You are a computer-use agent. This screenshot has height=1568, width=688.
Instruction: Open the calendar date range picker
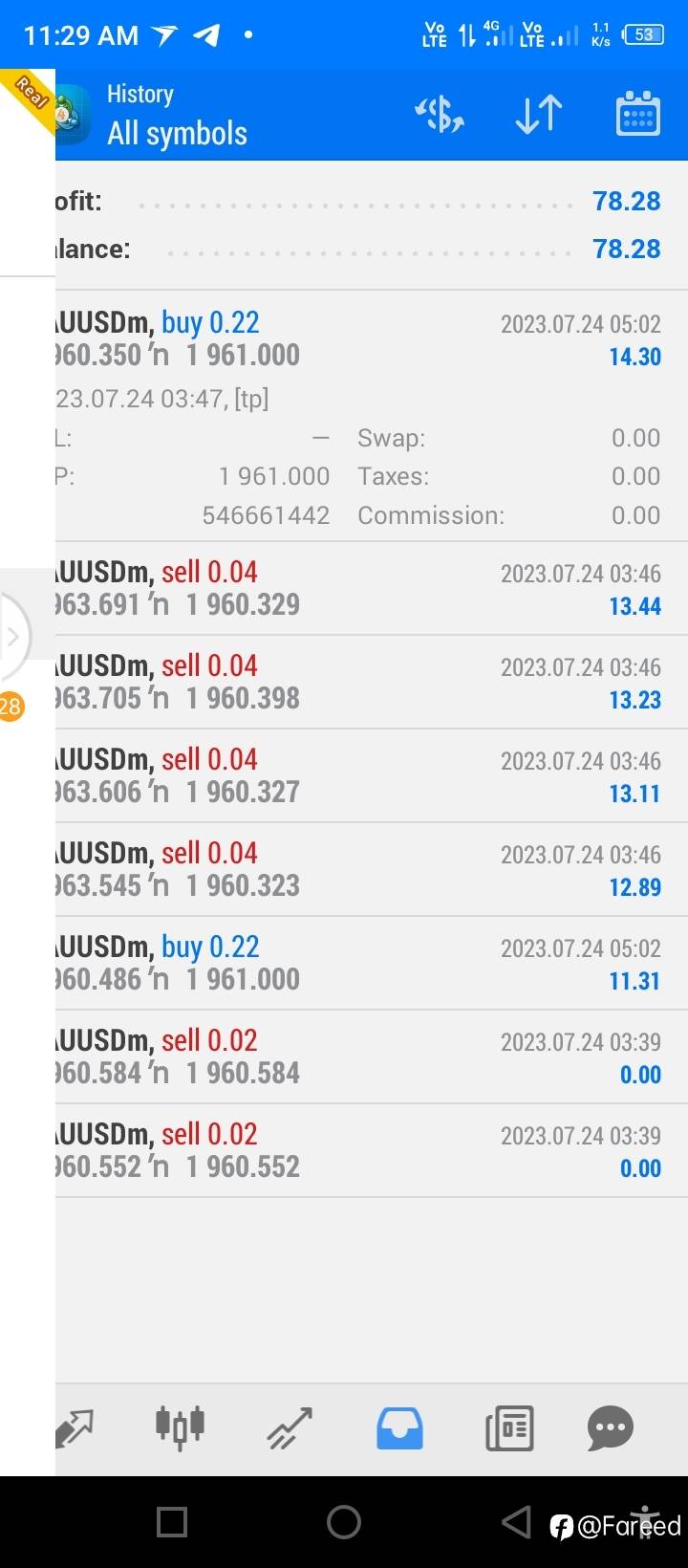pyautogui.click(x=637, y=115)
